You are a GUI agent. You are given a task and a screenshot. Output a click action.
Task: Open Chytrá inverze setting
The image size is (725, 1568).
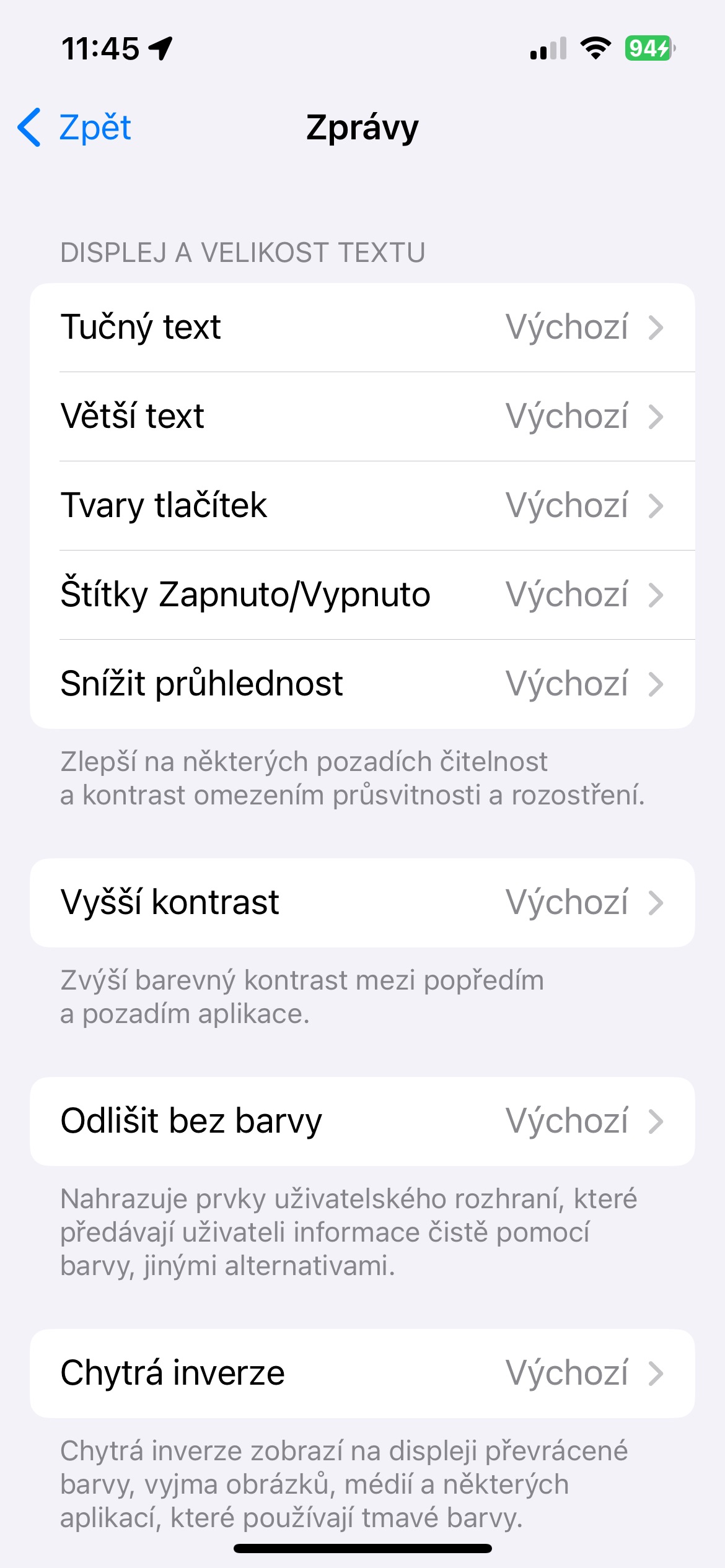coord(362,1373)
